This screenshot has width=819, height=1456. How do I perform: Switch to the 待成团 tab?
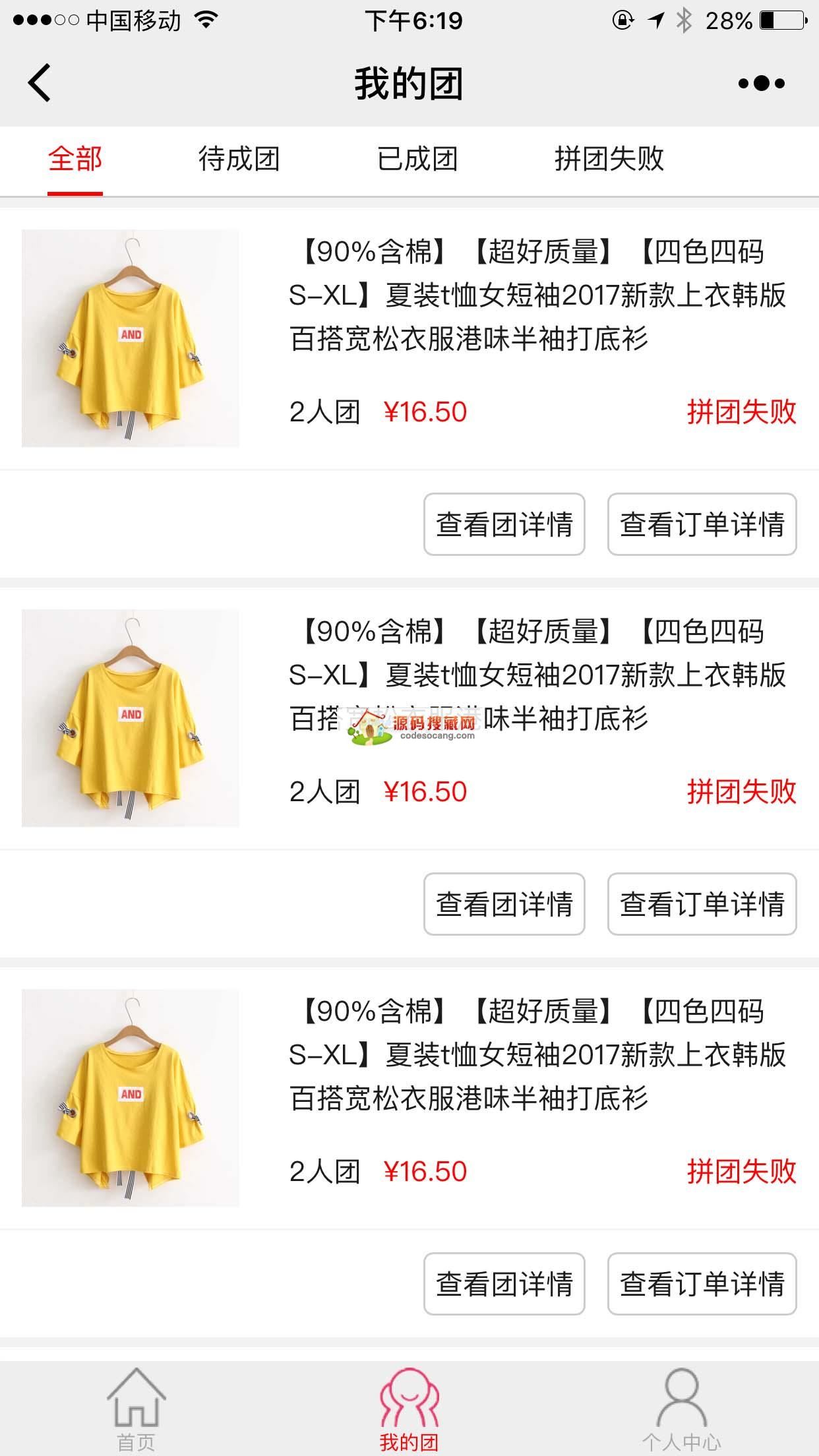pyautogui.click(x=239, y=160)
